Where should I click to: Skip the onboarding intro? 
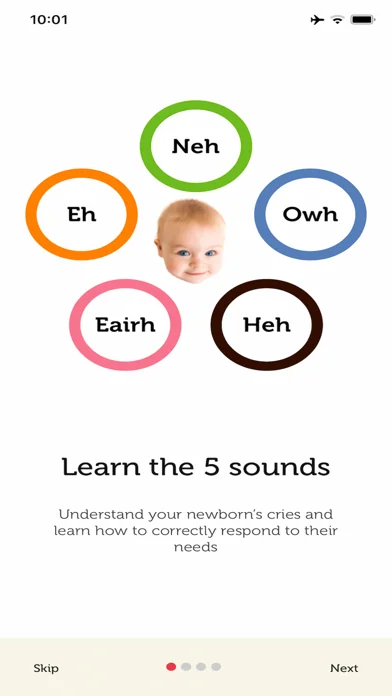(46, 668)
